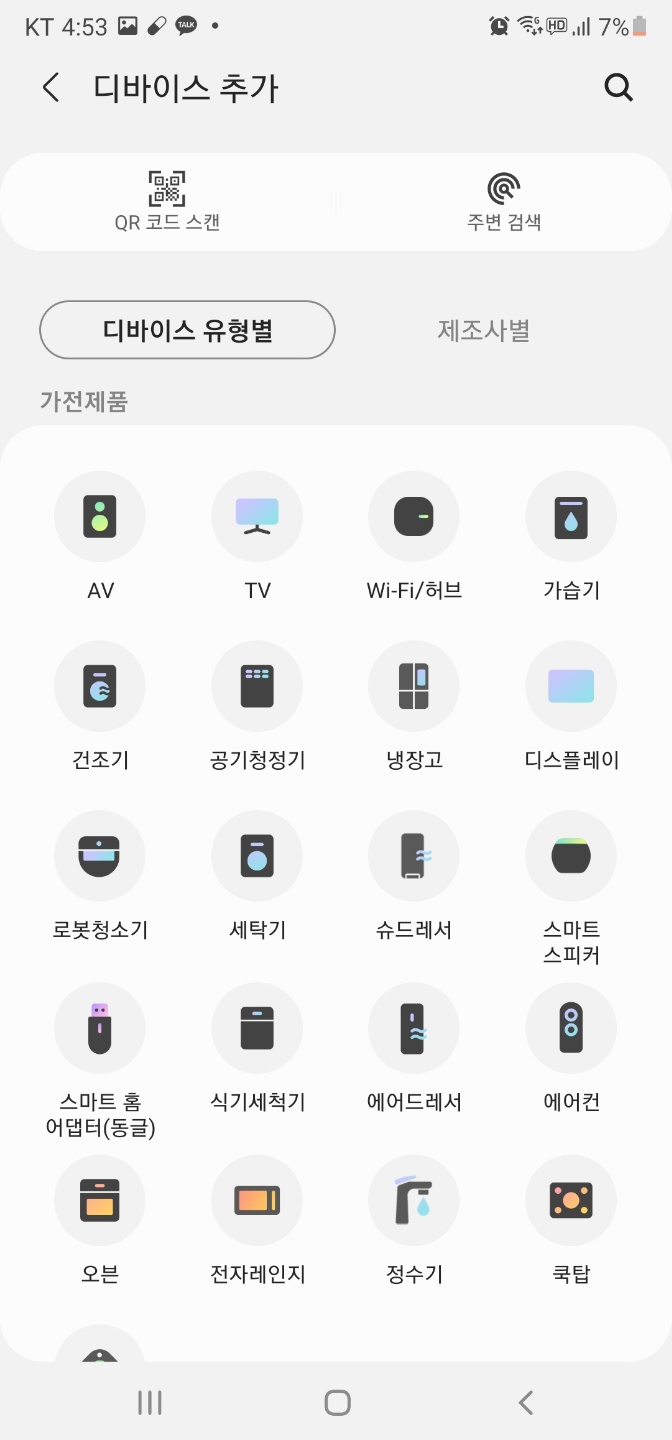Select 세탁기 device type
This screenshot has height=1440, width=672.
(257, 877)
